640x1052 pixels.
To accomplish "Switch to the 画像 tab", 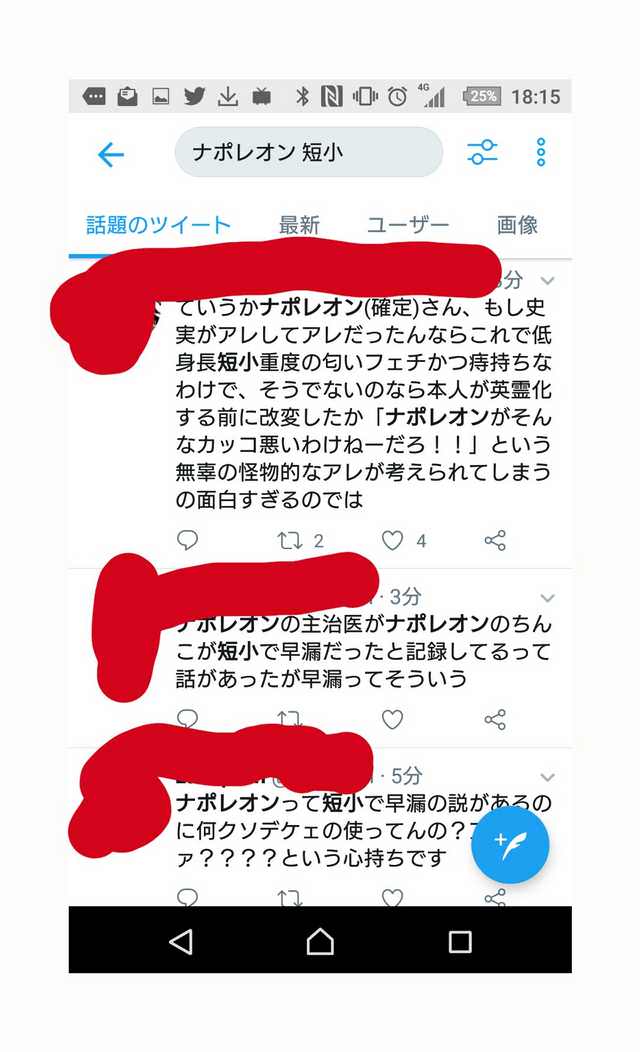I will coord(517,225).
